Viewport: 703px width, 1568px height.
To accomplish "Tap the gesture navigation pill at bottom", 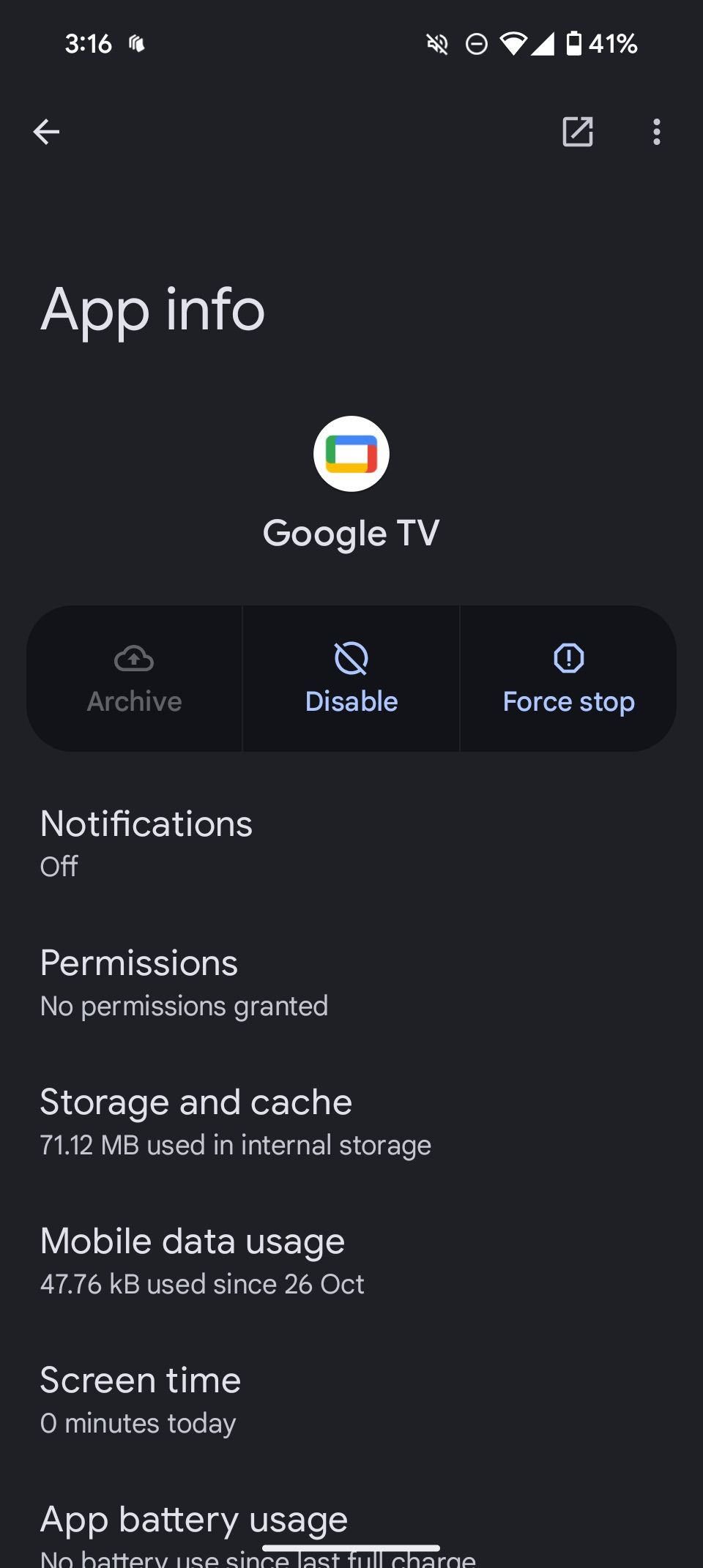I will (x=351, y=1547).
